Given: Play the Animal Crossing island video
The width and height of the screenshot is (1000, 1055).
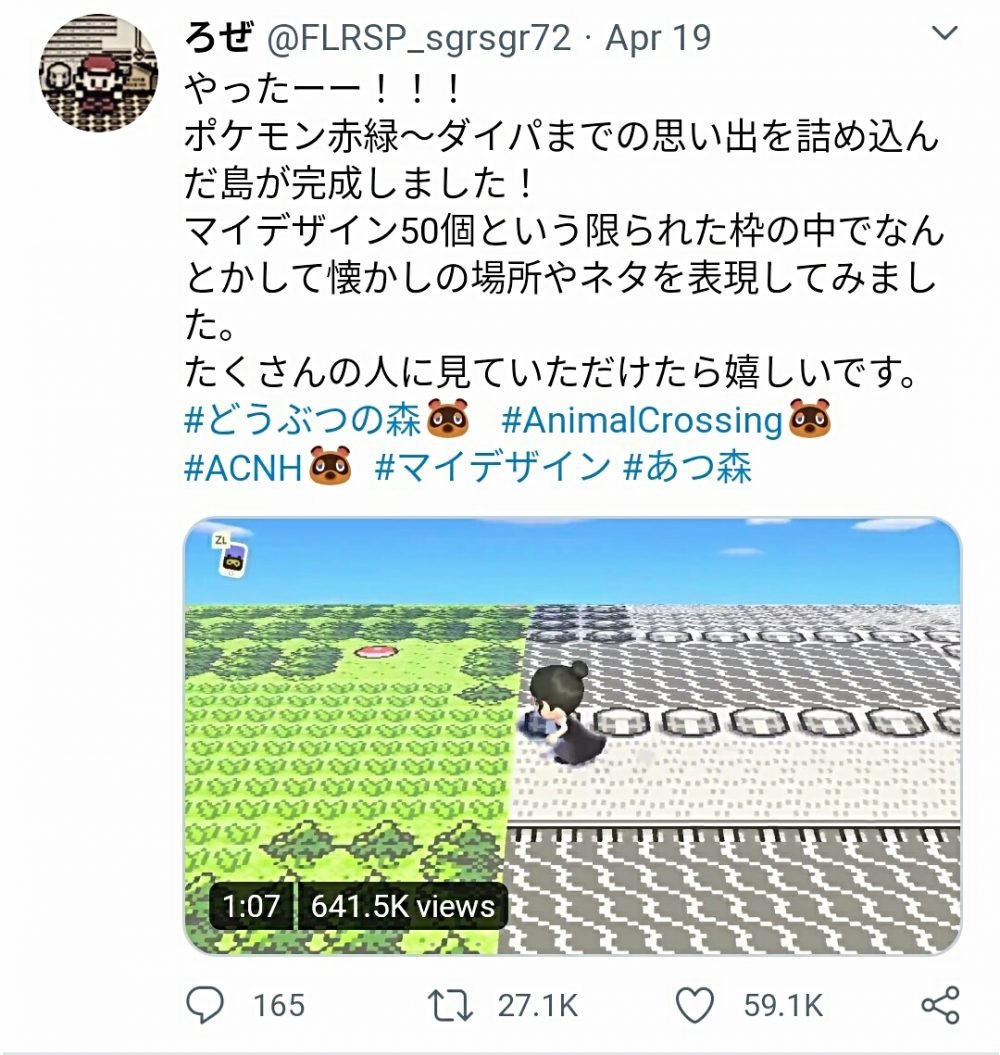Looking at the screenshot, I should coord(572,735).
